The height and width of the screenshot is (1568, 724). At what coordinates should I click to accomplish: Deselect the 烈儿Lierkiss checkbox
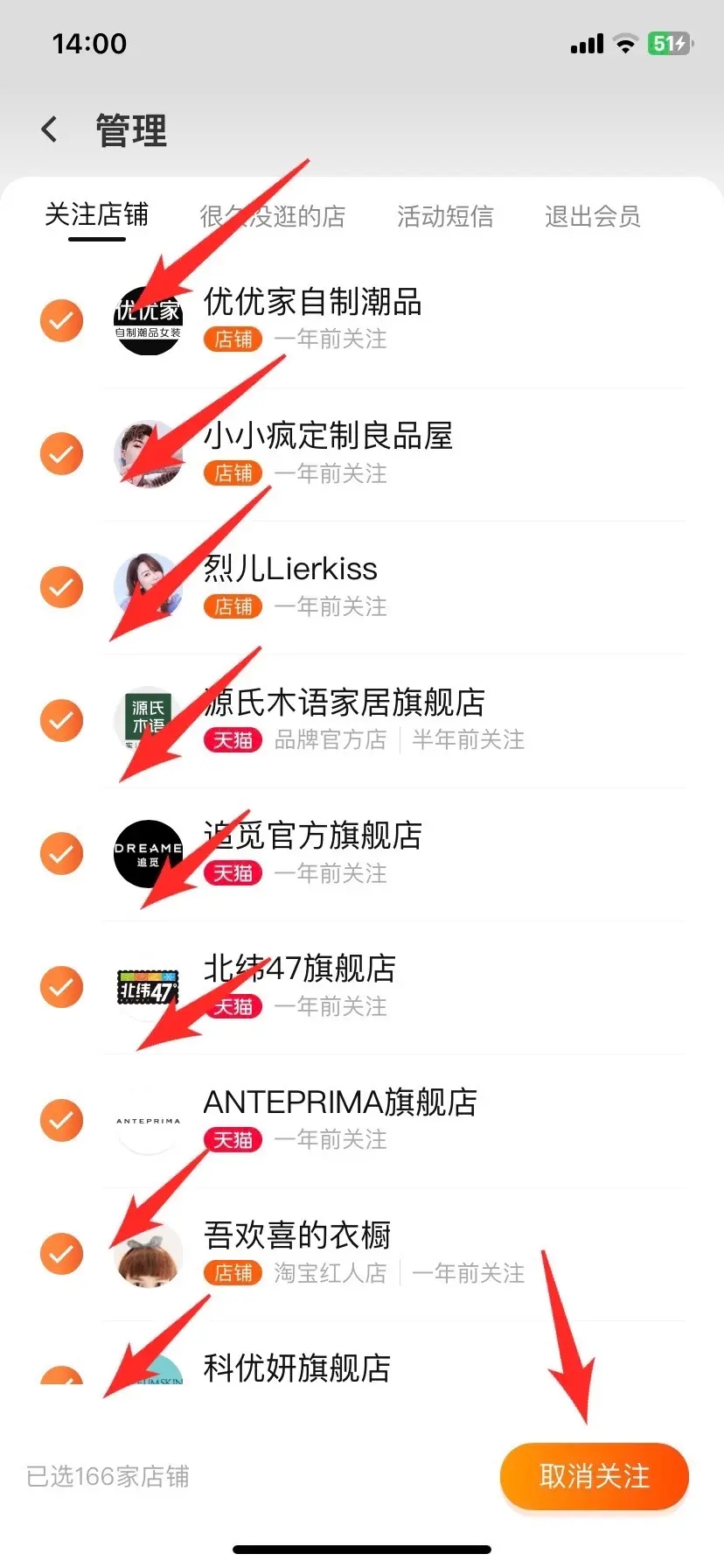[x=61, y=587]
